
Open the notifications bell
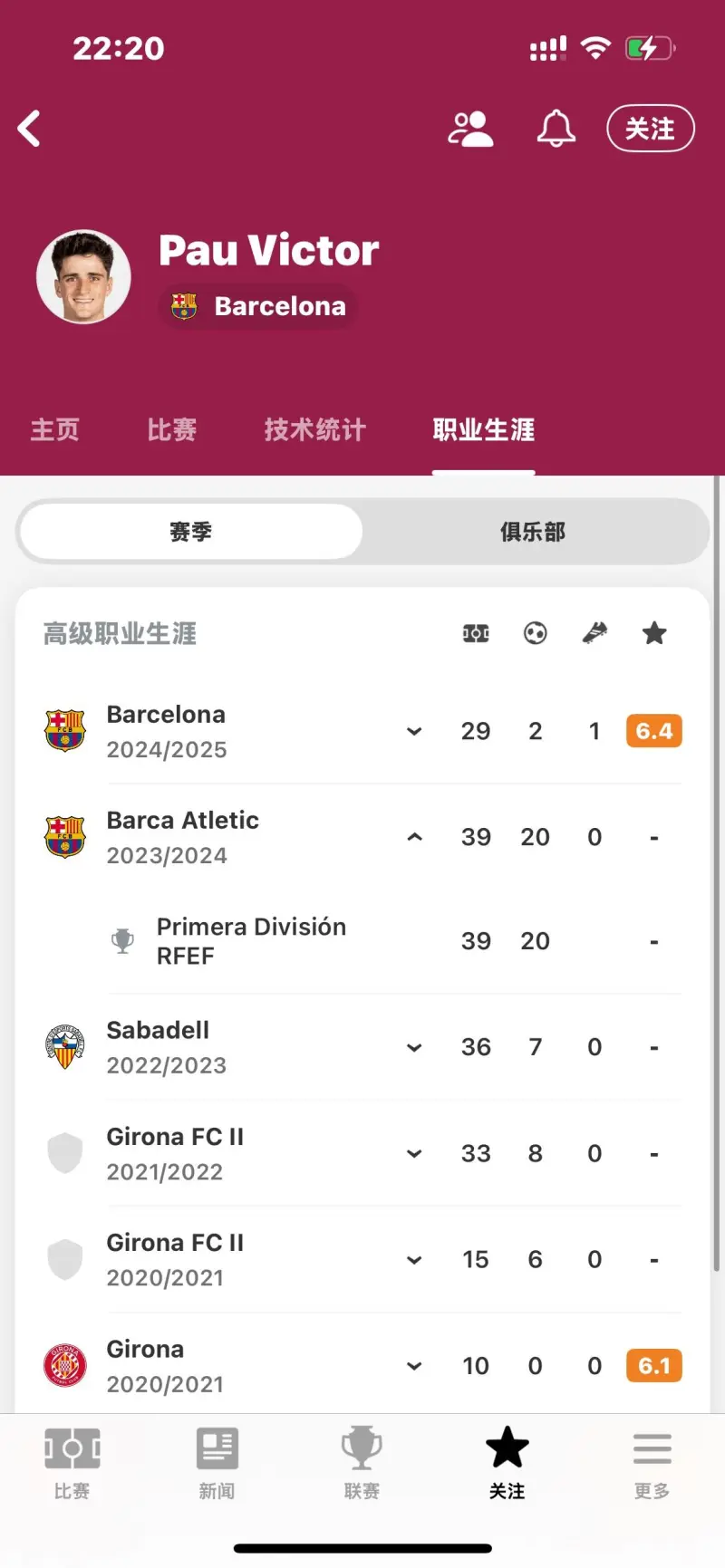coord(556,129)
